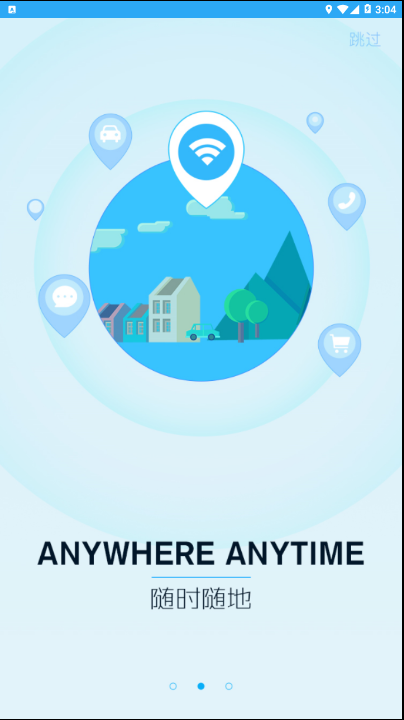This screenshot has height=720, width=404.
Task: Jump to the first onboarding page dot
Action: point(173,686)
